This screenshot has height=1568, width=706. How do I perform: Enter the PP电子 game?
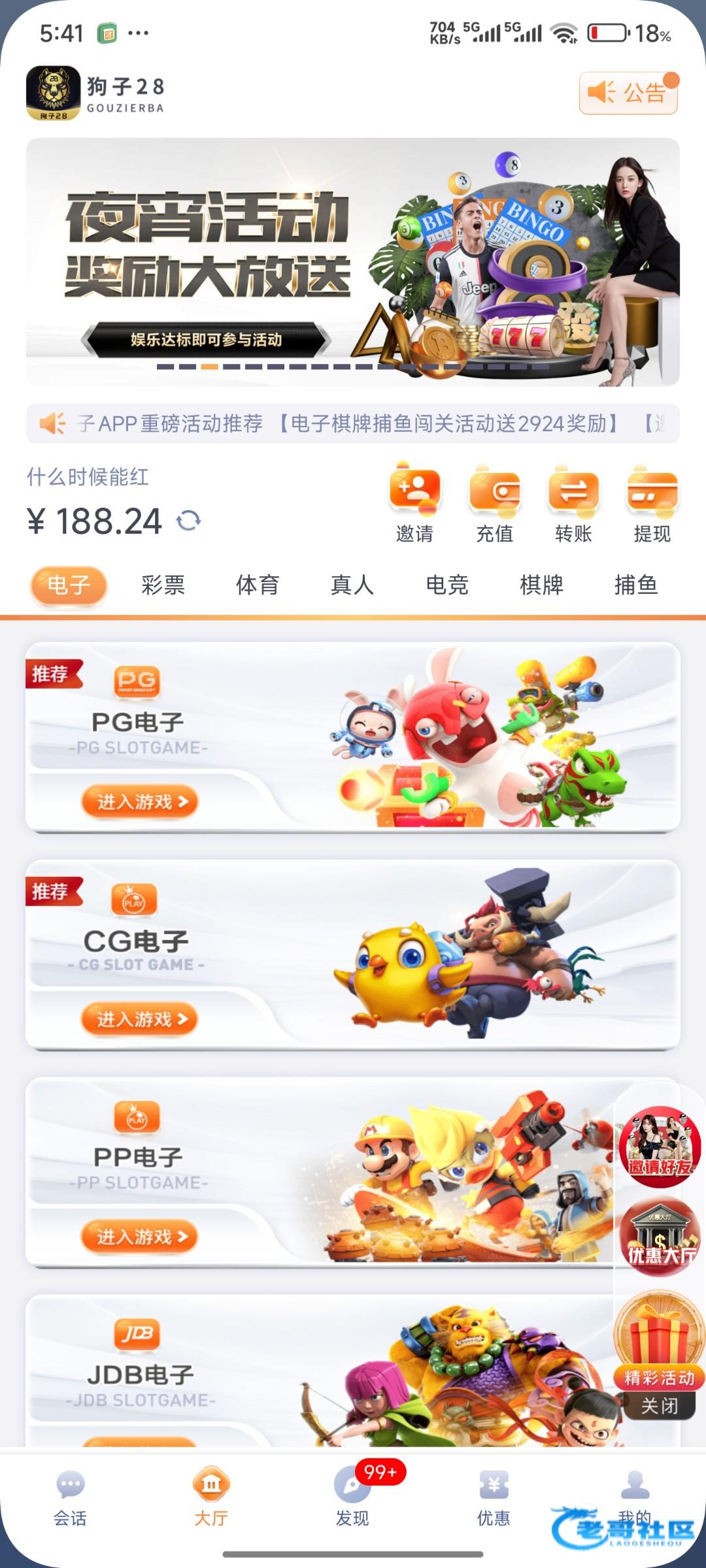(139, 1237)
